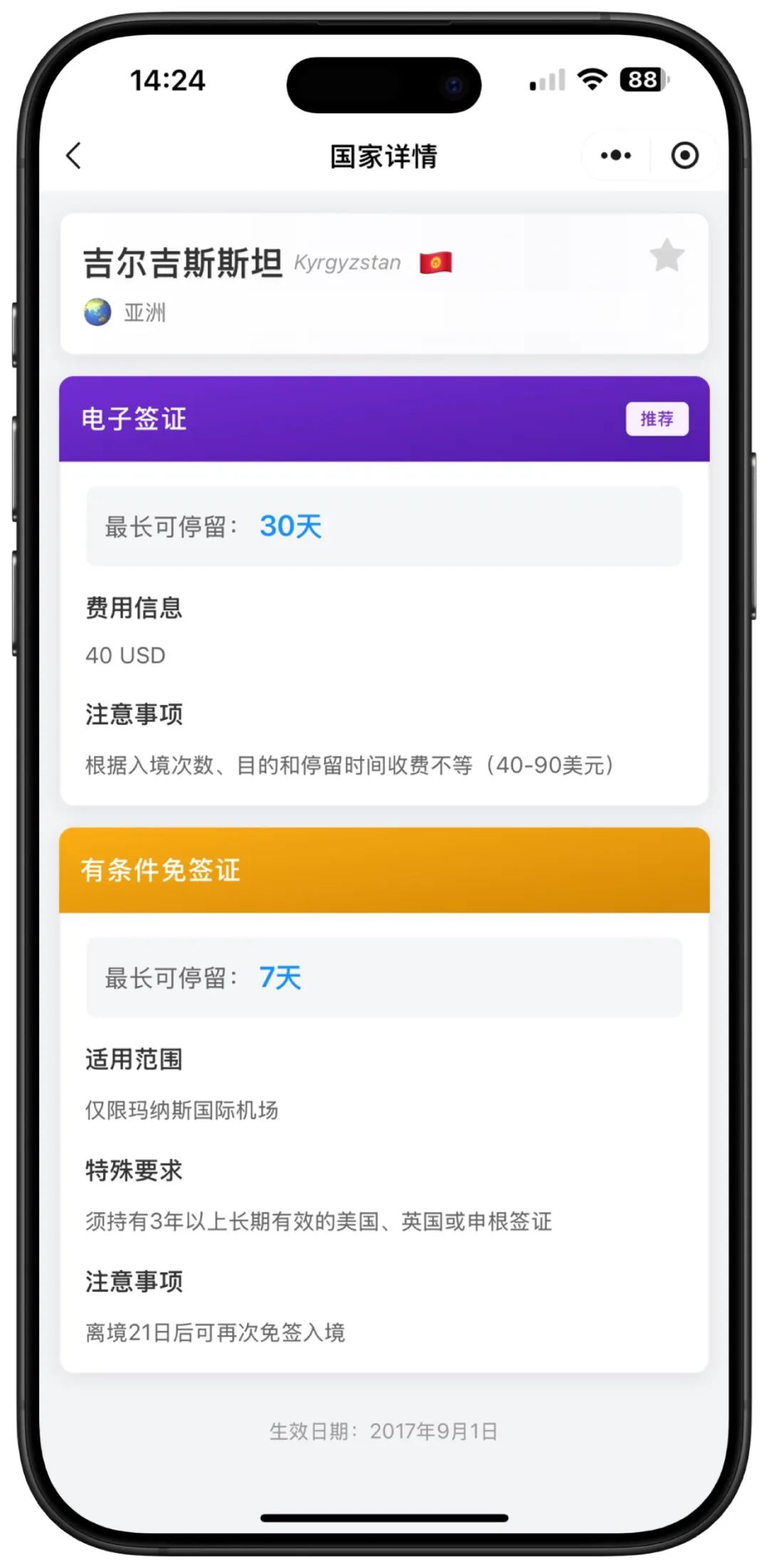Favorite Kyrgyzstan with the star icon
Viewport: 769px width, 1568px height.
667,255
